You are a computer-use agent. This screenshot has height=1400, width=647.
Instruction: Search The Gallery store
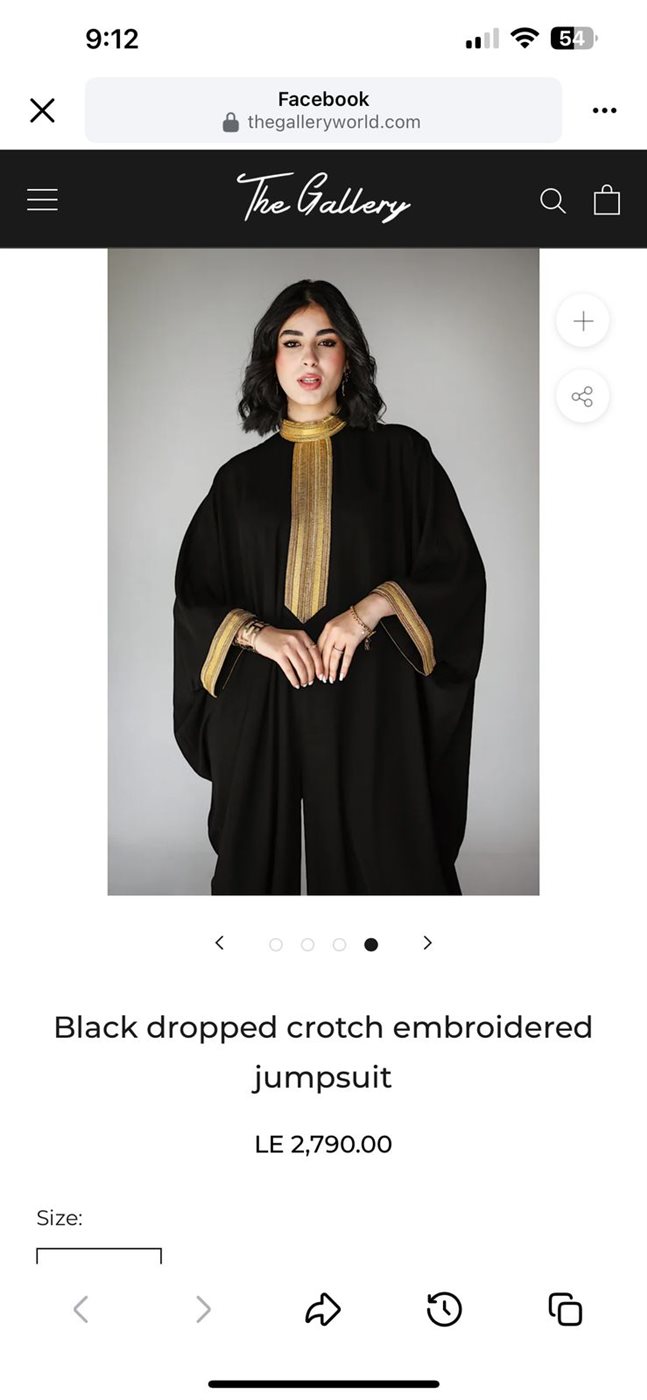click(x=553, y=201)
